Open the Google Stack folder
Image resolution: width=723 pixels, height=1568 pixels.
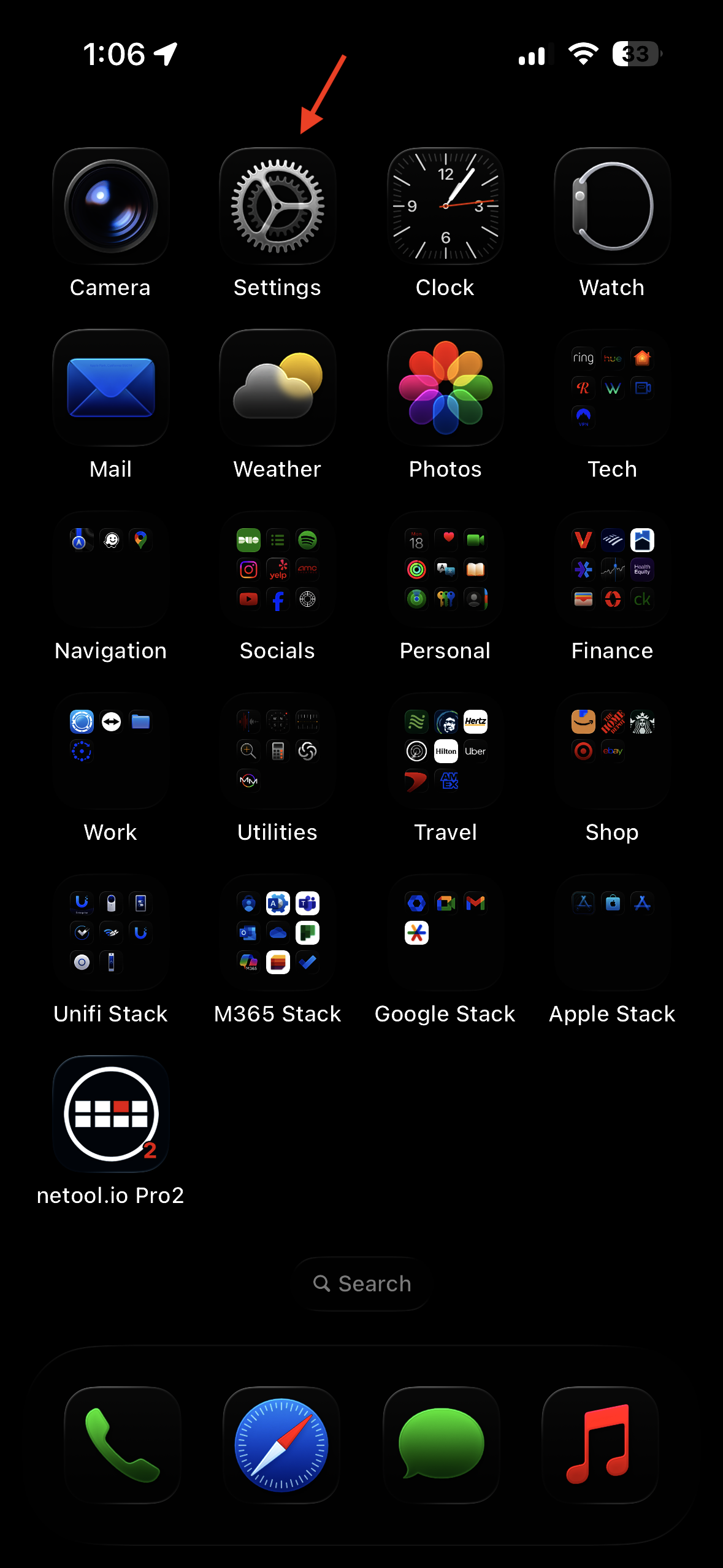[445, 932]
